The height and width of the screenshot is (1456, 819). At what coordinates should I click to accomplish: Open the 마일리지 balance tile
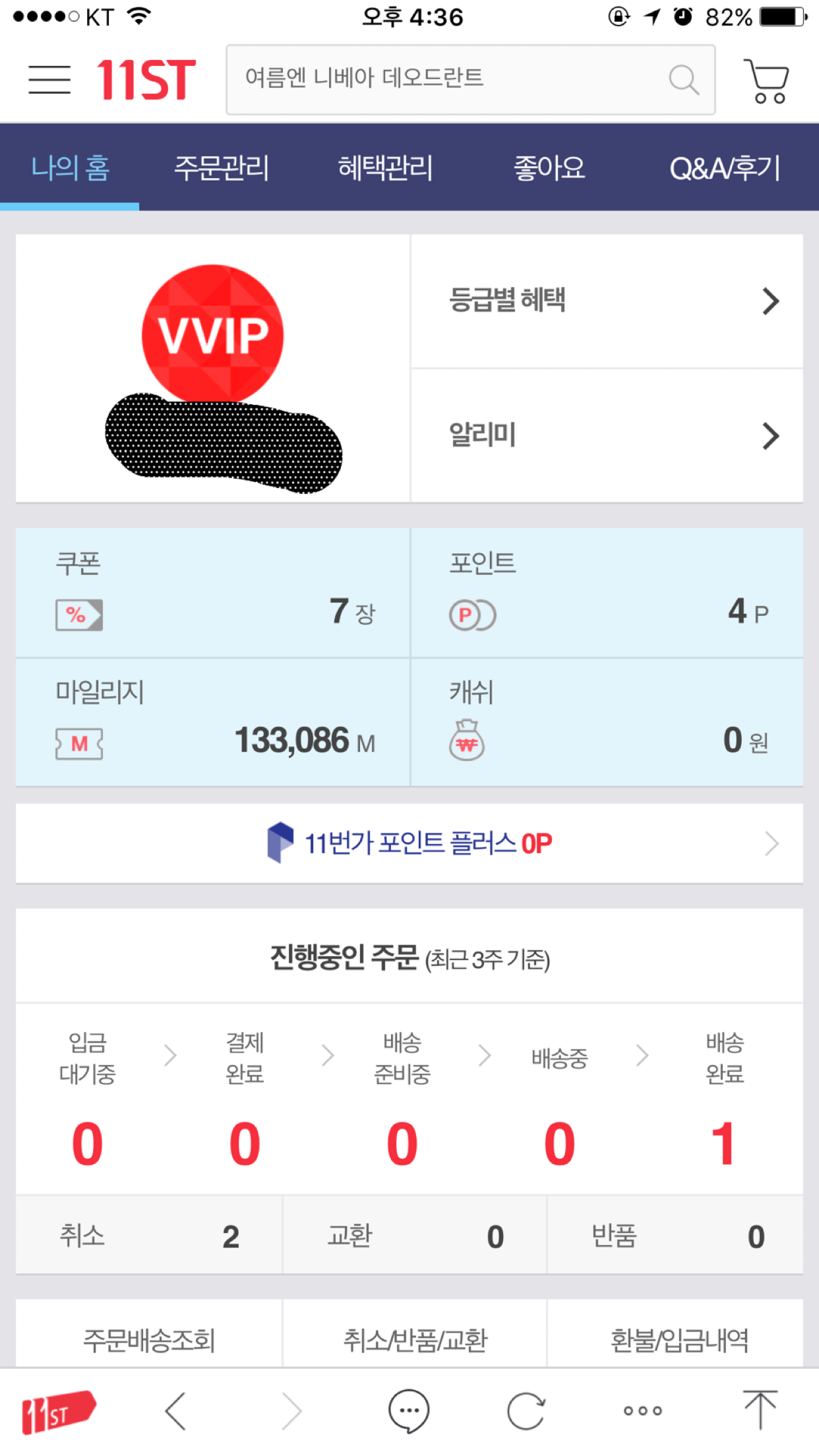tap(212, 721)
